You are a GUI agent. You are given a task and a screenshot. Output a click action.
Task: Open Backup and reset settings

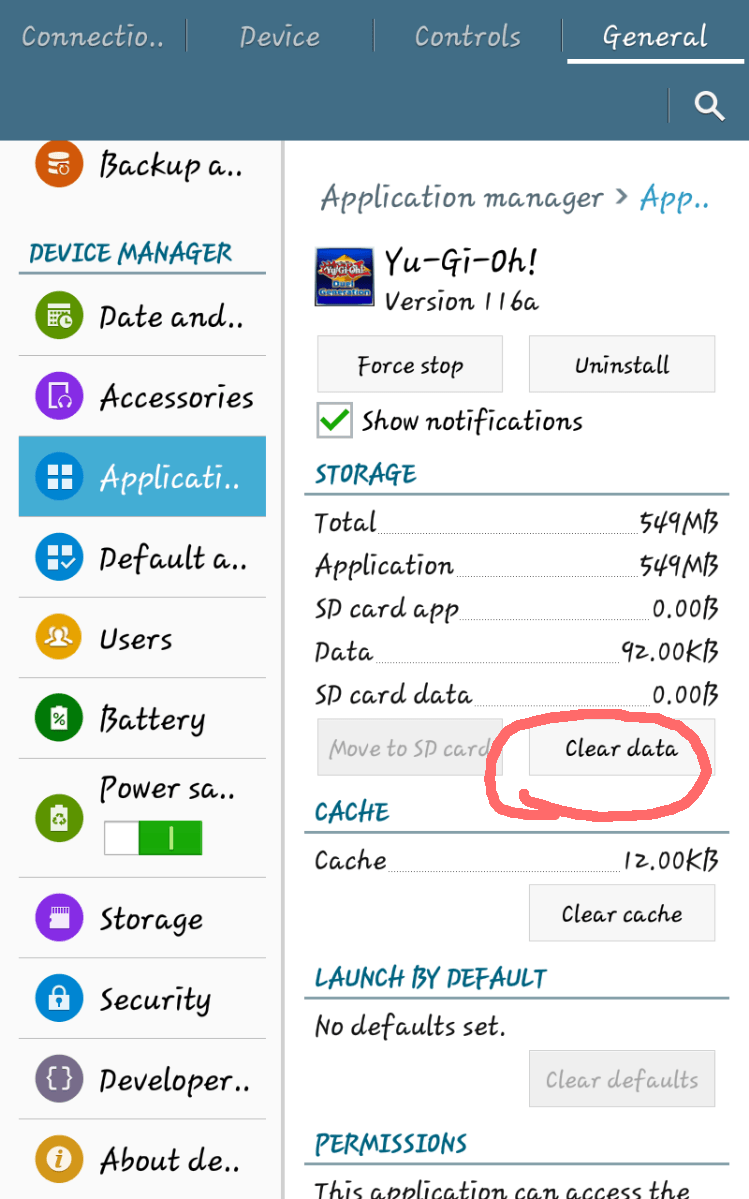142,165
